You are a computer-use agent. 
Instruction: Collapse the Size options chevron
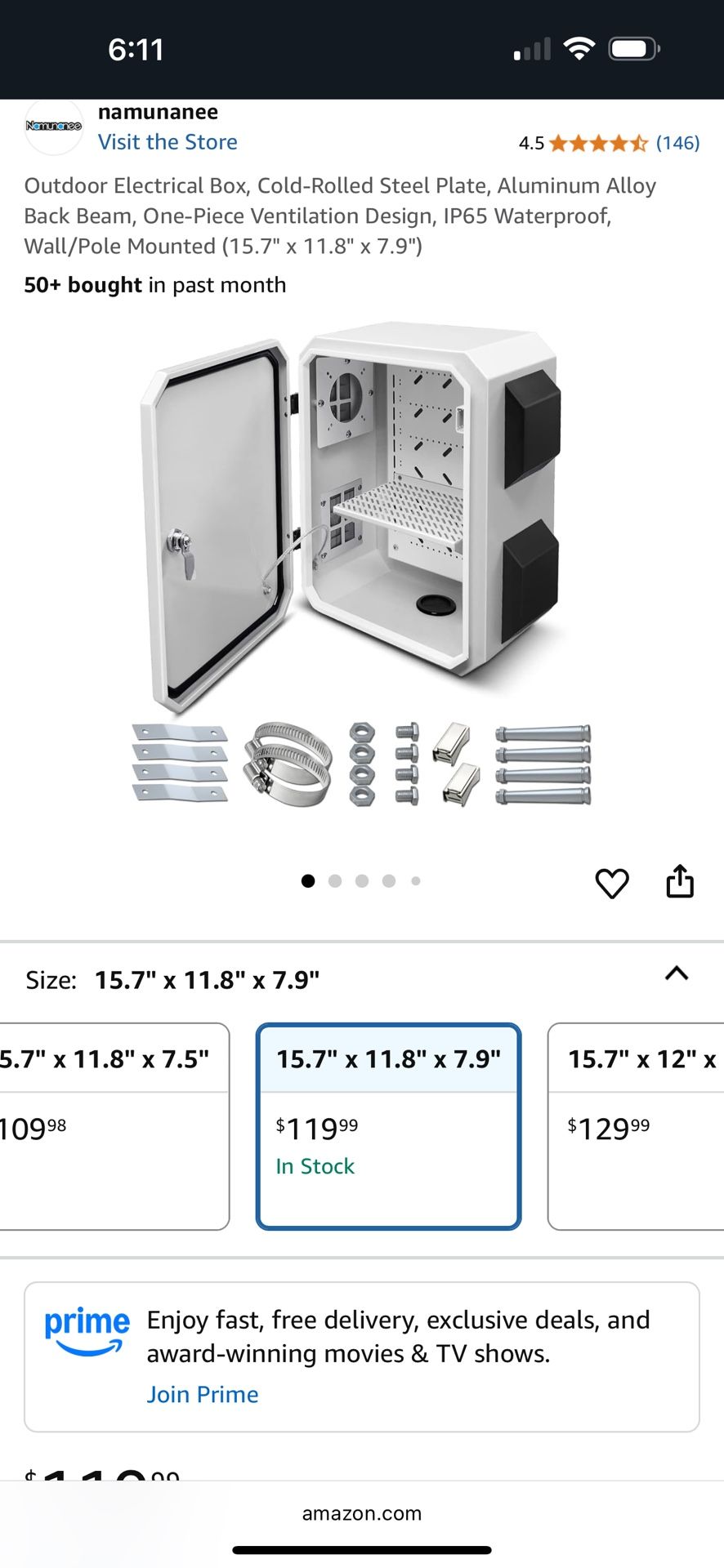pos(677,973)
